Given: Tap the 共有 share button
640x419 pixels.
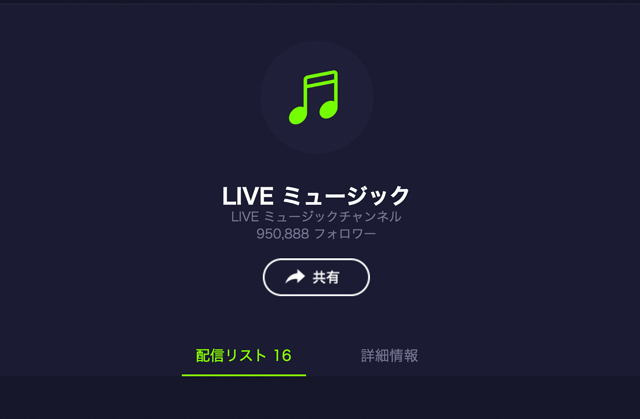Looking at the screenshot, I should tap(316, 277).
